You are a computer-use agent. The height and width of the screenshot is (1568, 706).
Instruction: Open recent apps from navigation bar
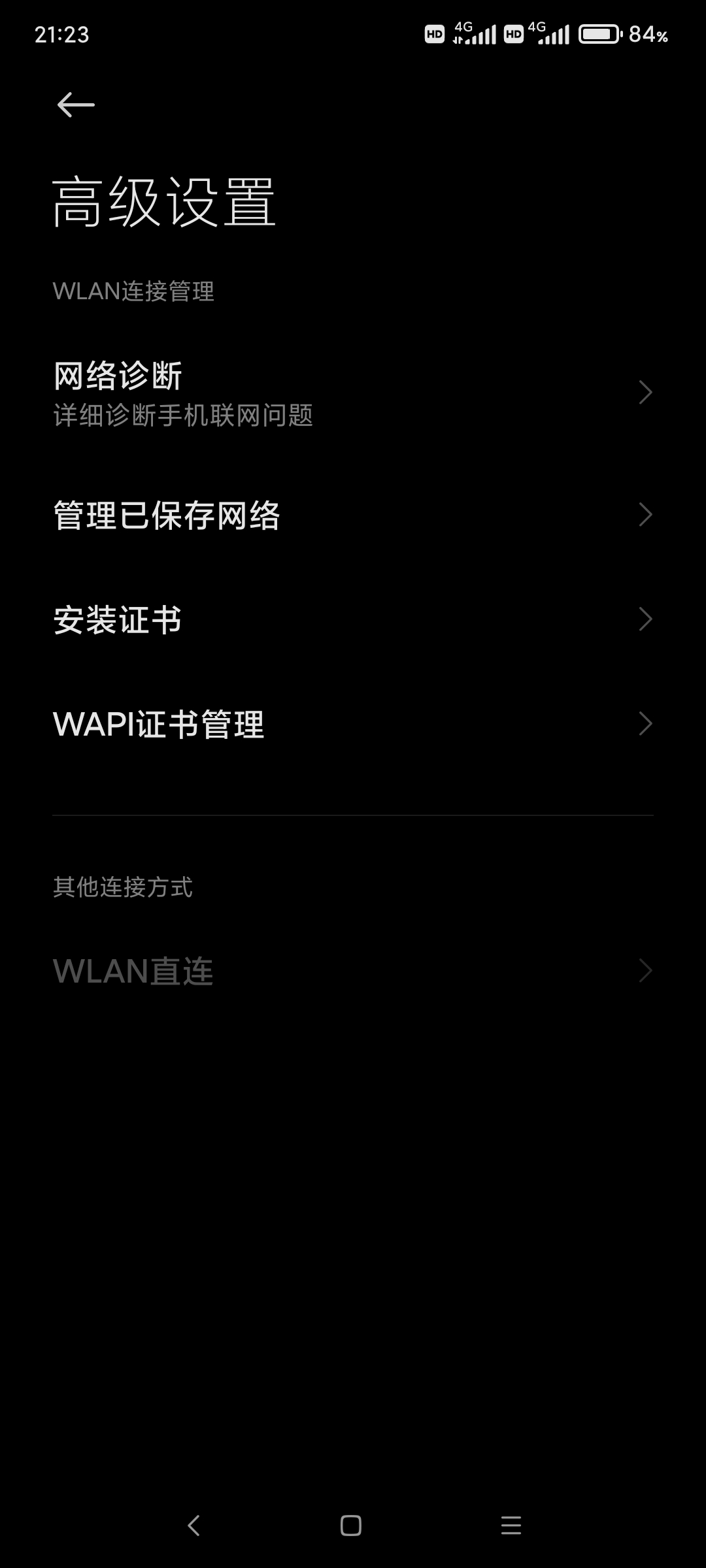(x=511, y=1526)
